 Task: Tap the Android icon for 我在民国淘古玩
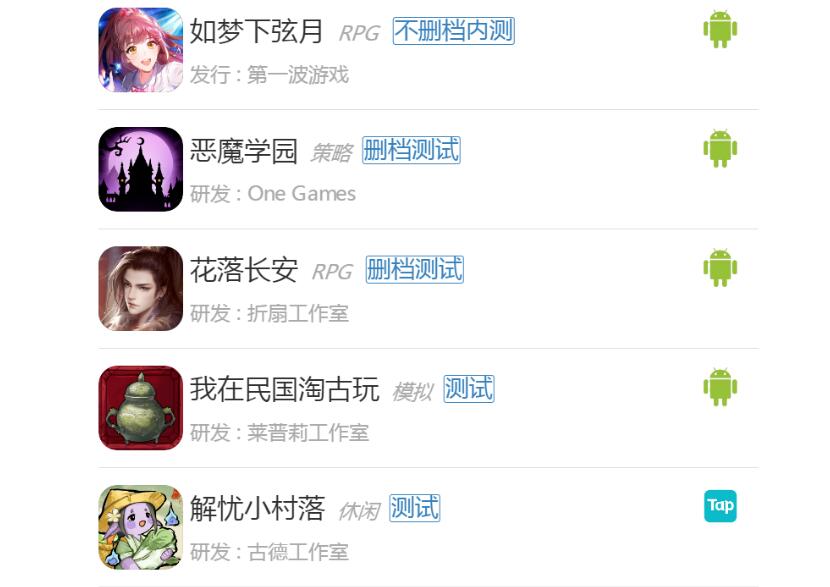[720, 386]
